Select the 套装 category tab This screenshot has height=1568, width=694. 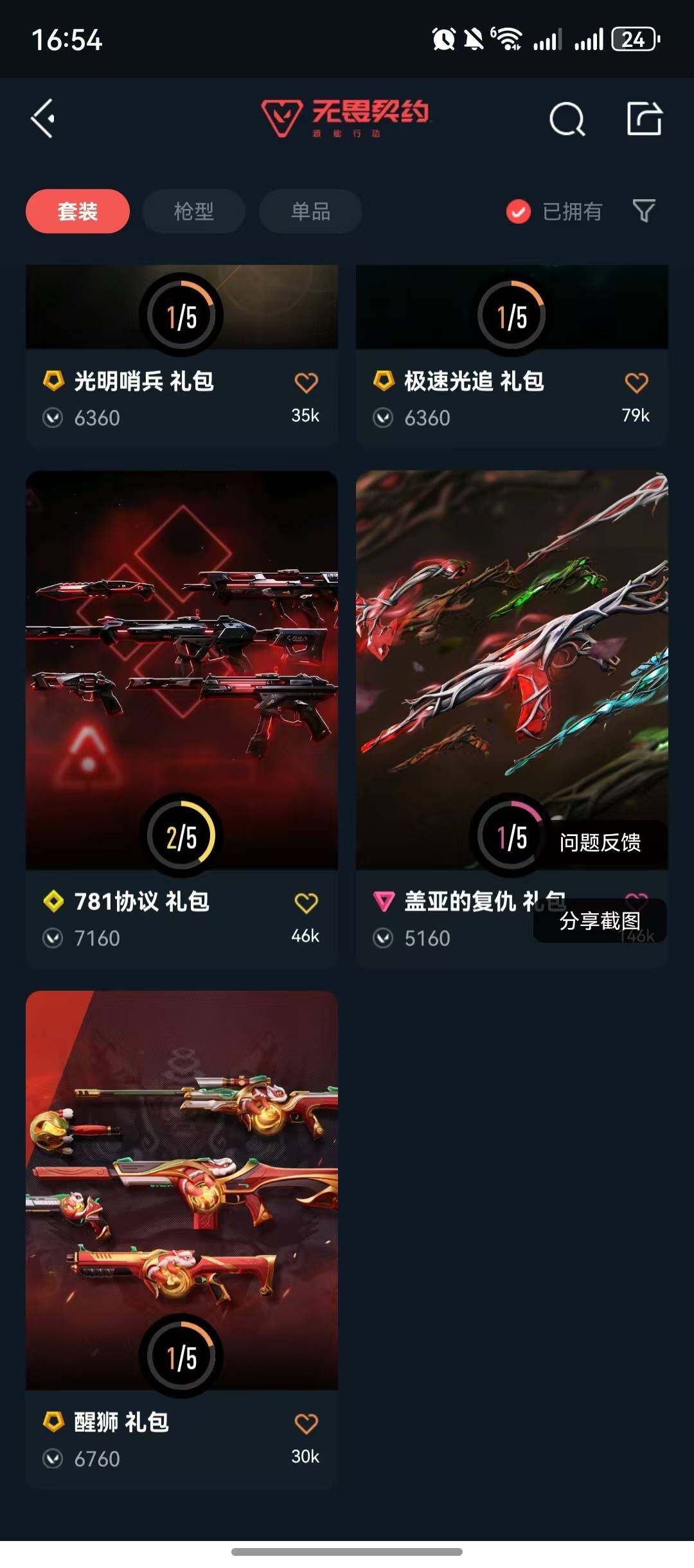click(76, 210)
